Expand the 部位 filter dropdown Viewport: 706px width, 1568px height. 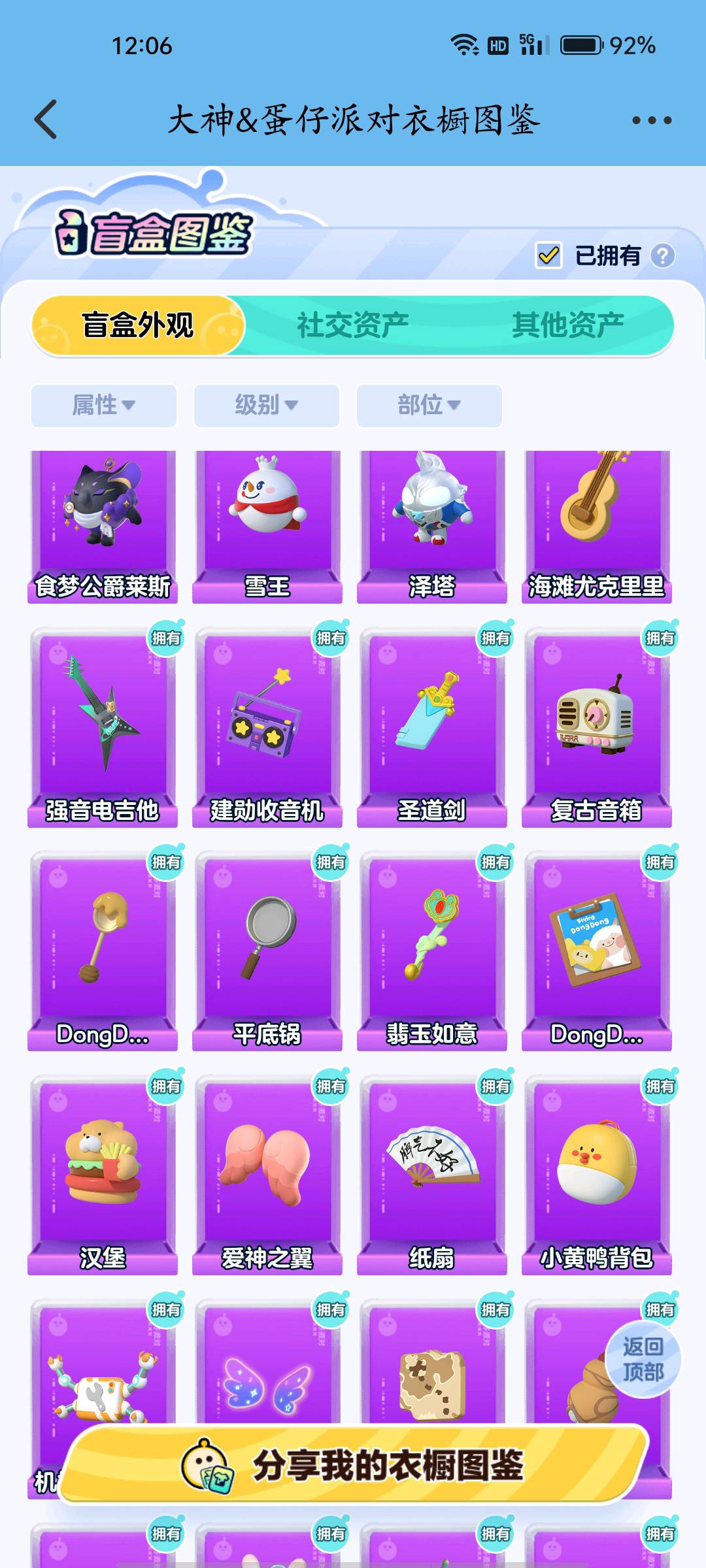(429, 406)
